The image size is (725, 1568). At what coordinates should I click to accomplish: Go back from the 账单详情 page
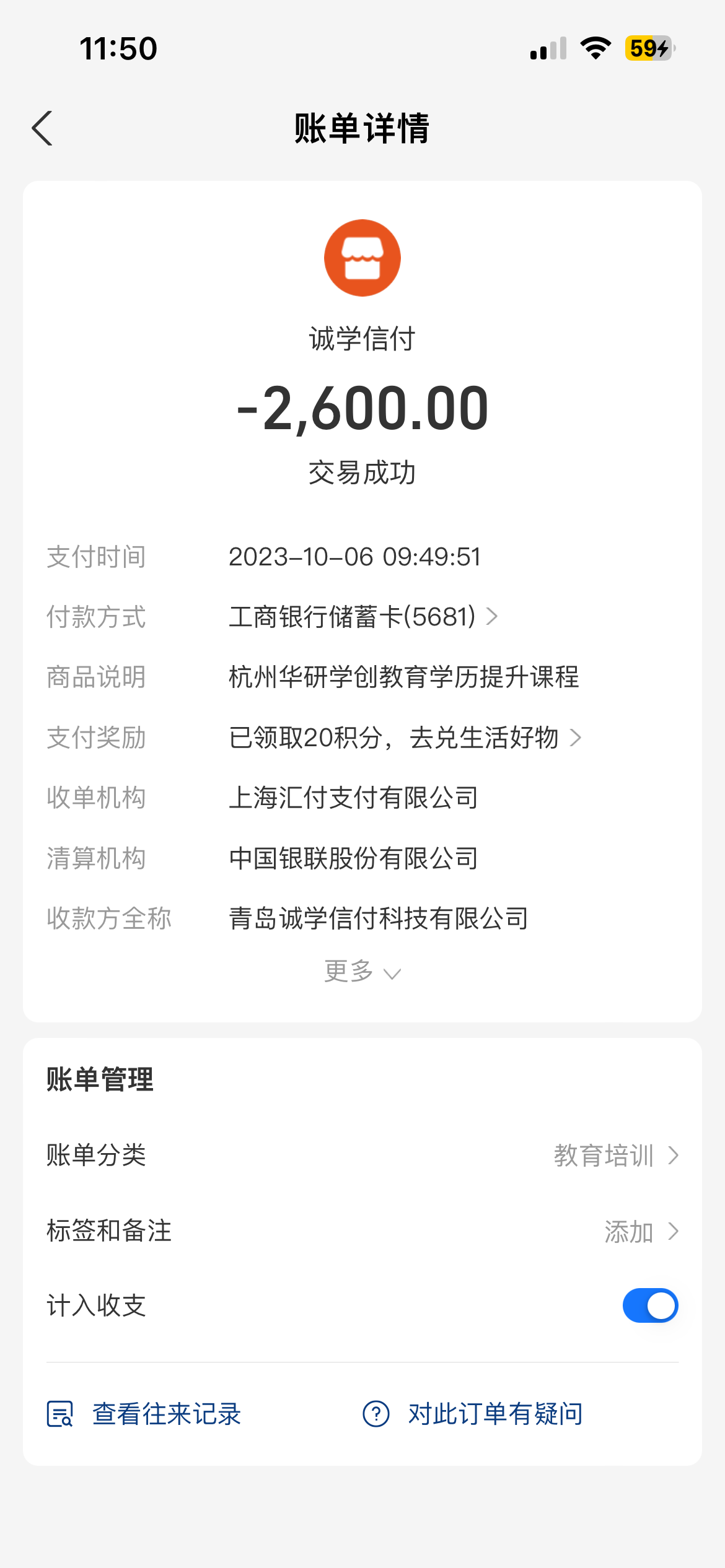pyautogui.click(x=42, y=128)
